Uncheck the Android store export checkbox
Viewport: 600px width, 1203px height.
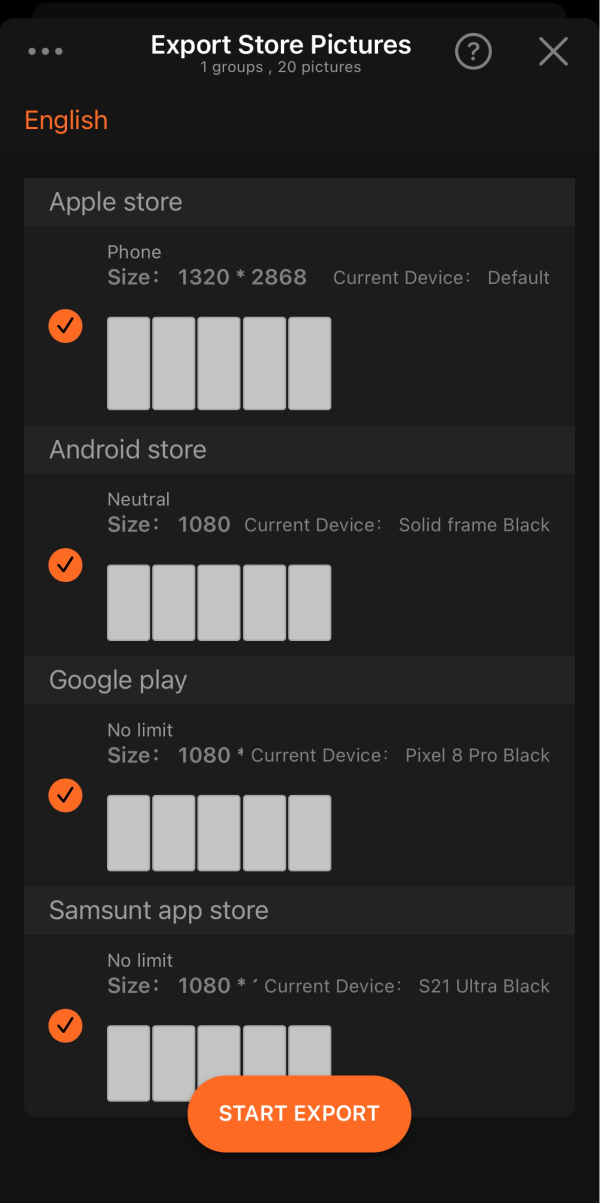(x=65, y=564)
